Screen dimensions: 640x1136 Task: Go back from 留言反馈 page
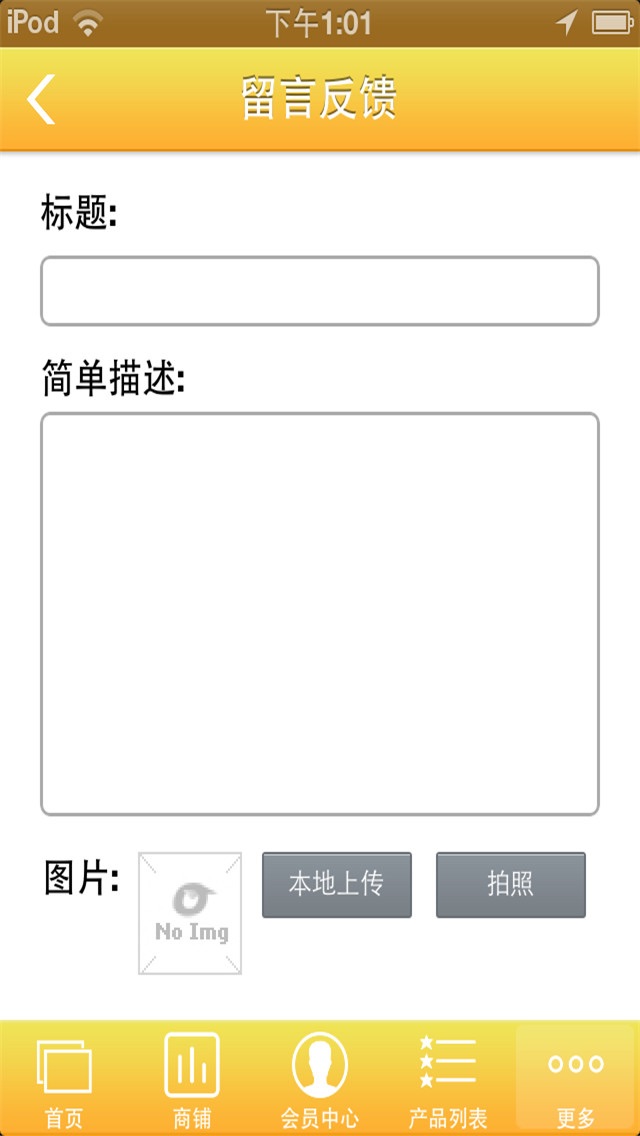[x=42, y=99]
